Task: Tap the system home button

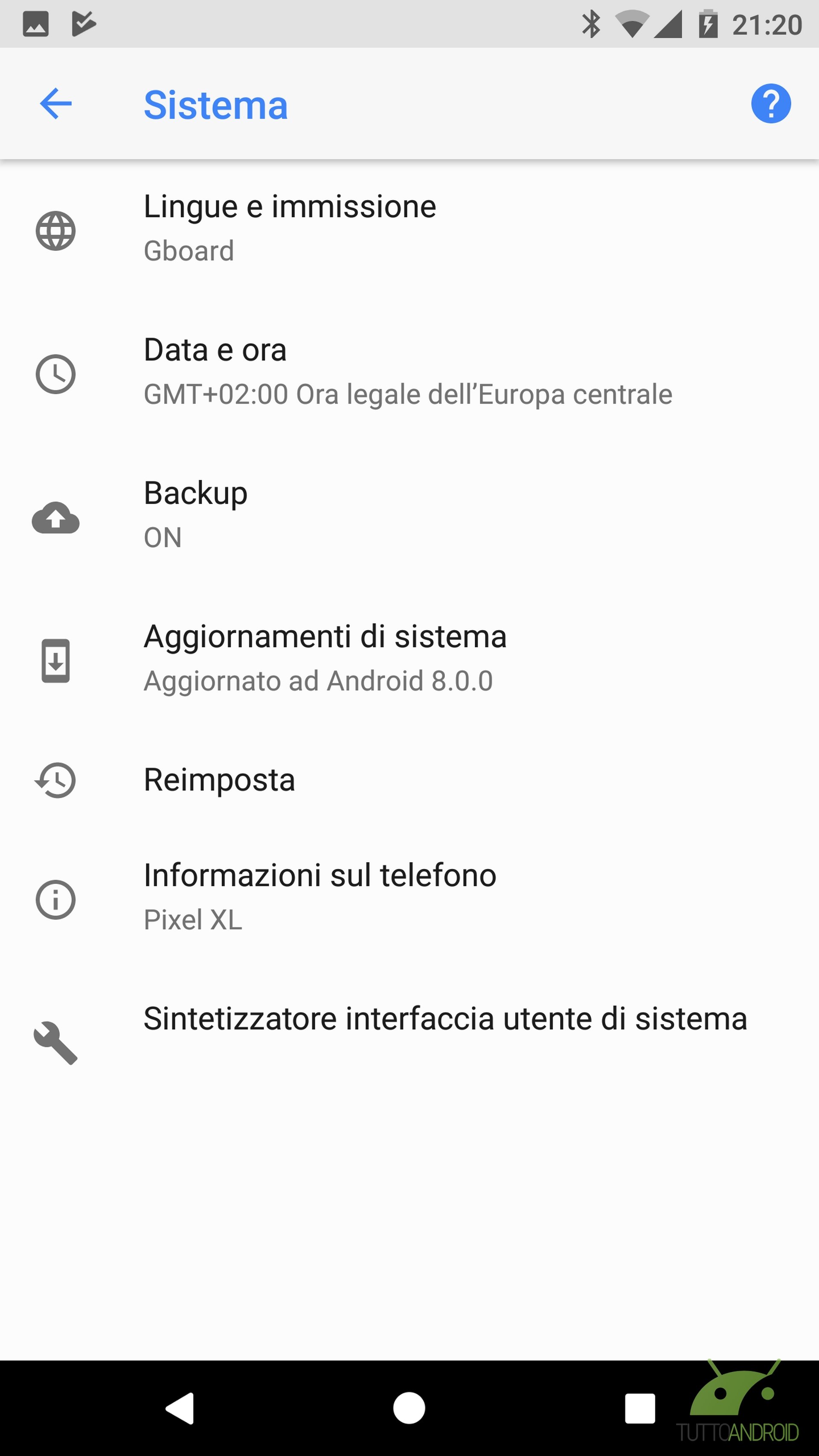Action: click(x=409, y=1408)
